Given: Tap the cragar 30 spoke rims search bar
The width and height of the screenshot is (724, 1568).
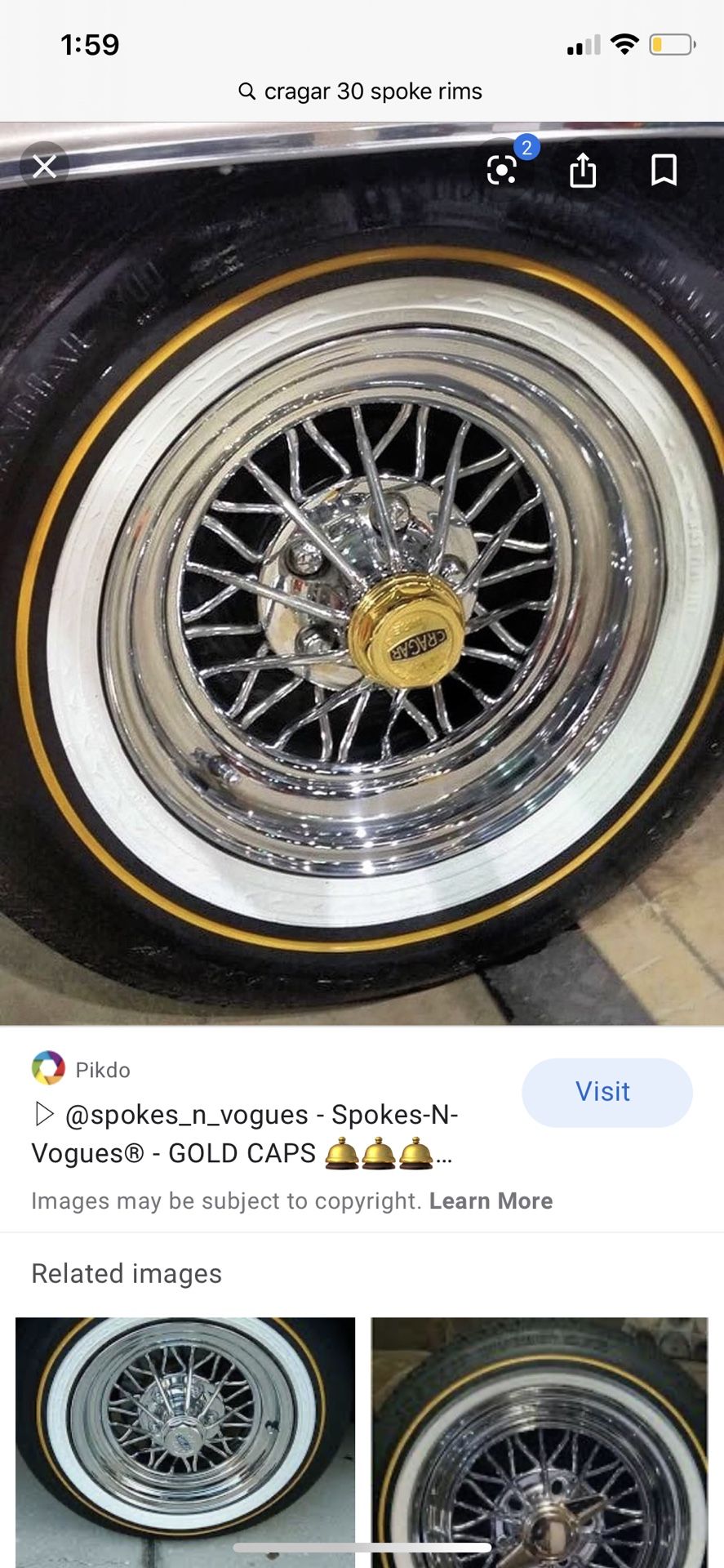Looking at the screenshot, I should 362,91.
